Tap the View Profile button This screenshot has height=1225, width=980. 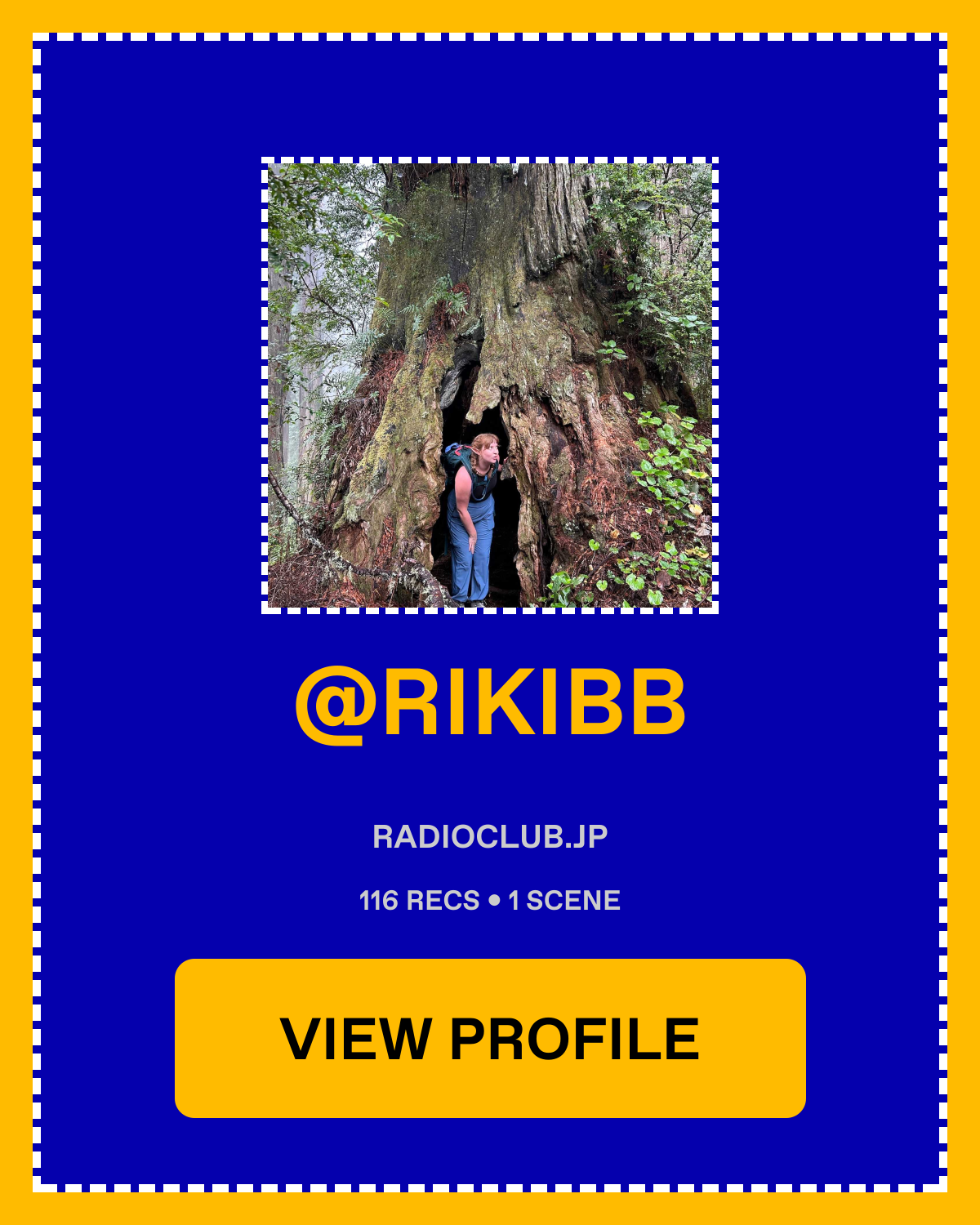pos(490,1038)
